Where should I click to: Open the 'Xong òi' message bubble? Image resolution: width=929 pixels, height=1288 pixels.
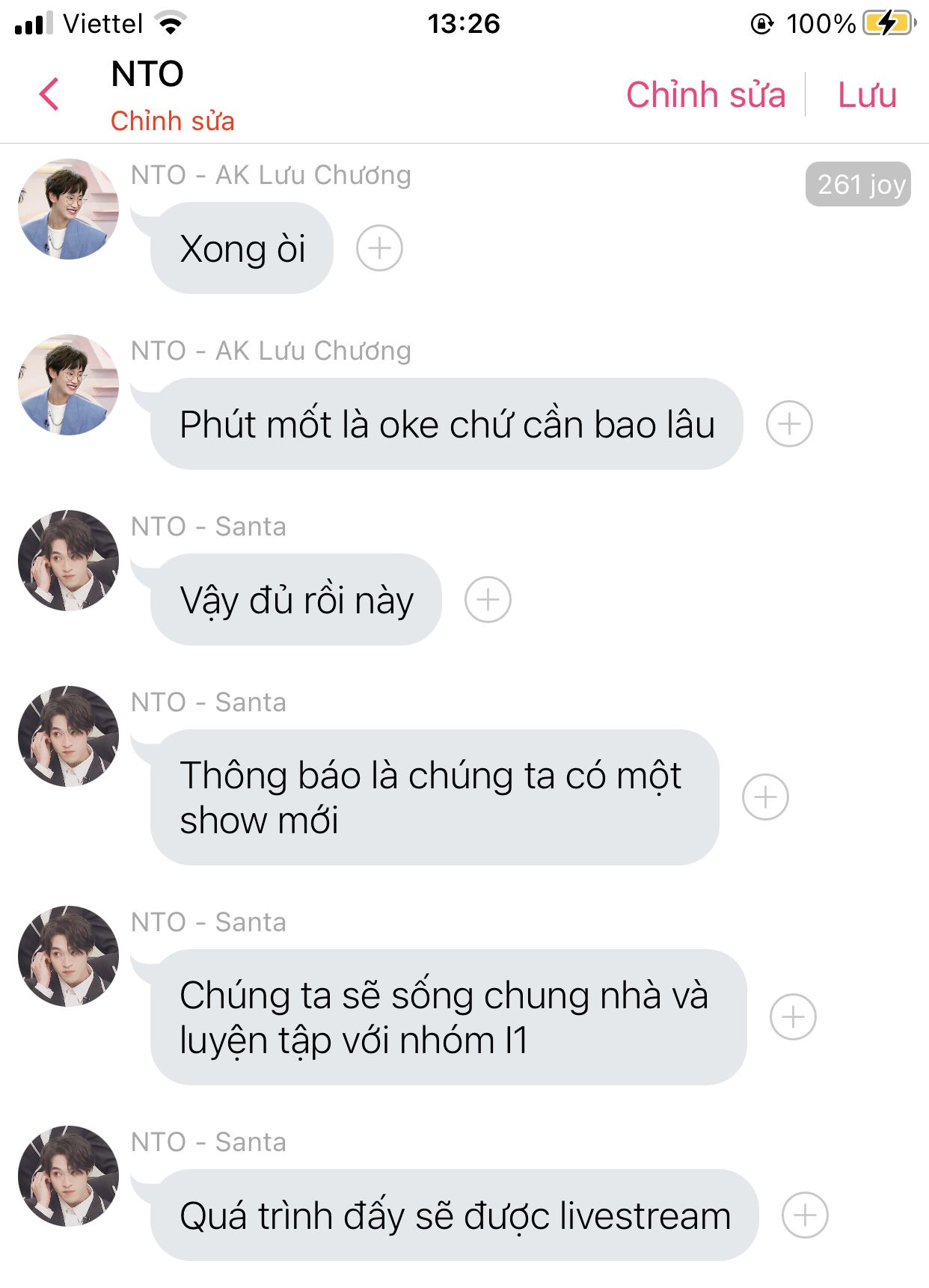click(242, 248)
